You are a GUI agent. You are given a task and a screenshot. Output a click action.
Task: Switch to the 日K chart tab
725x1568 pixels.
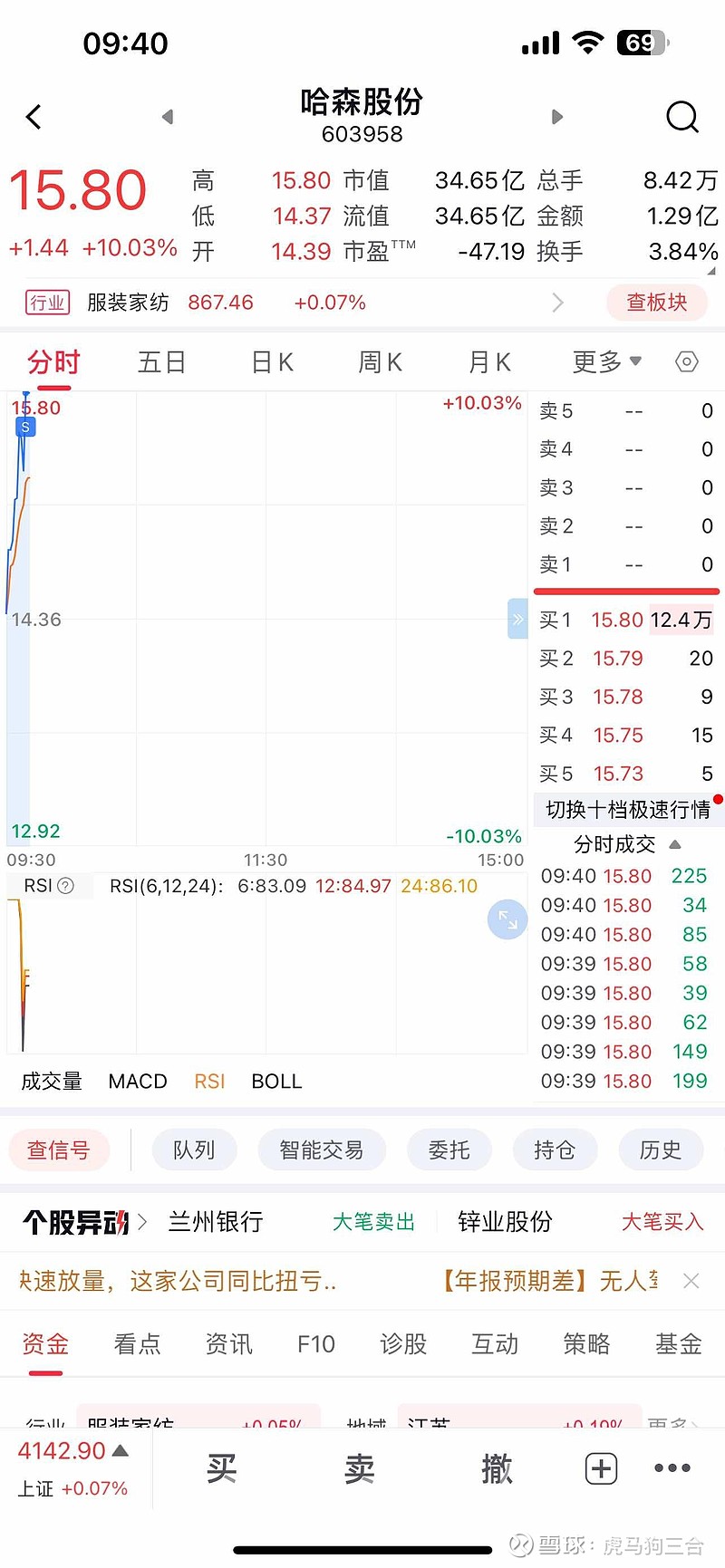click(x=271, y=361)
